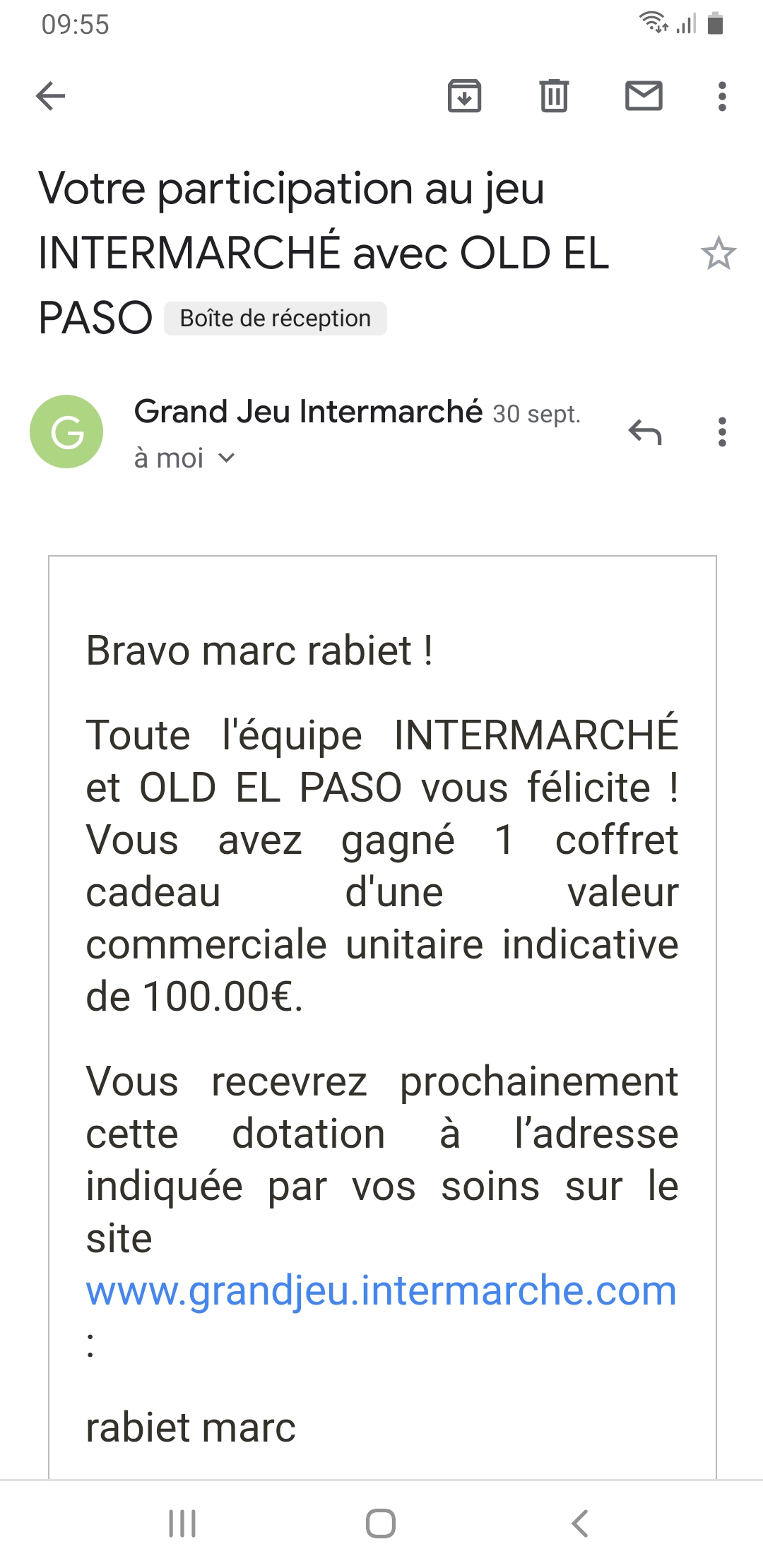763x1568 pixels.
Task: Open the top toolbar overflow menu
Action: point(721,96)
